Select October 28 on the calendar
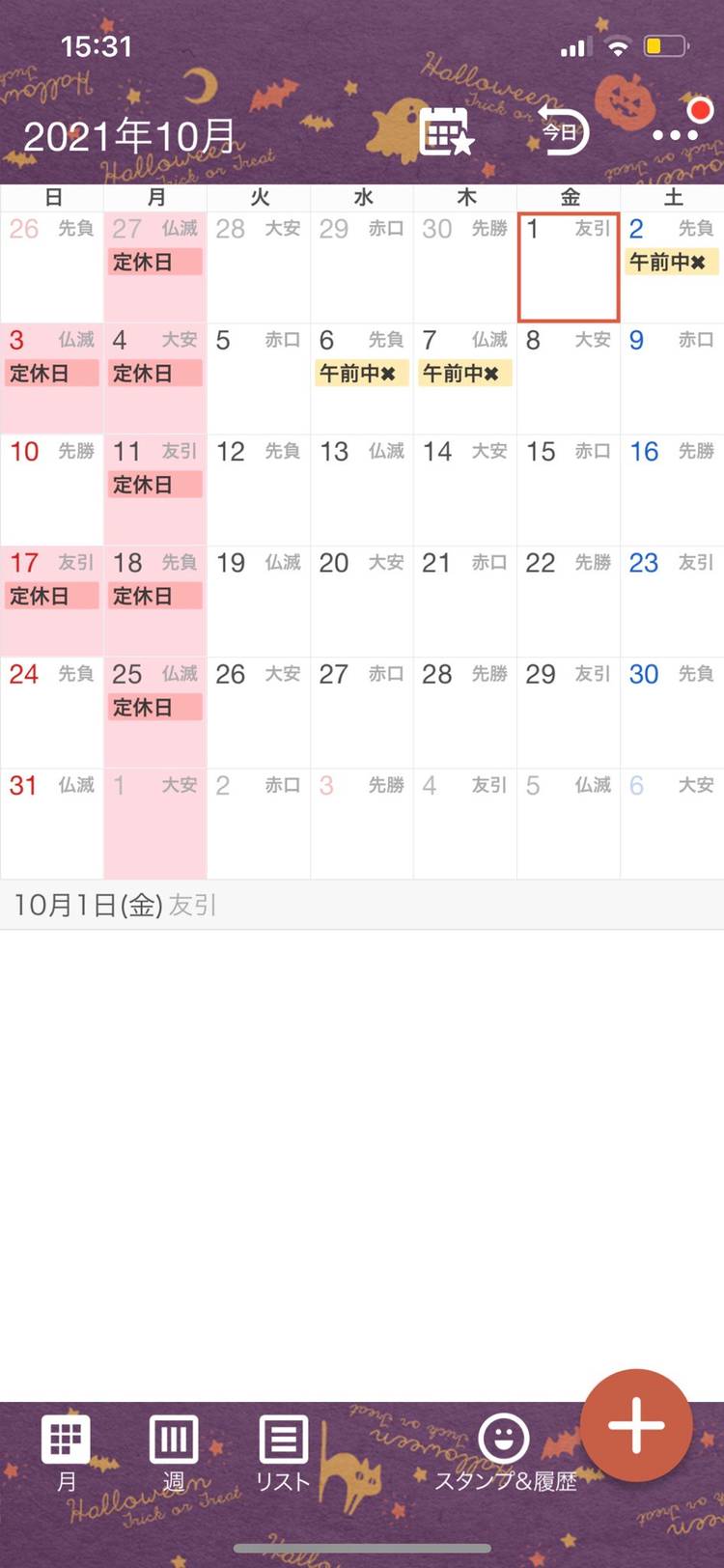724x1568 pixels. pyautogui.click(x=465, y=713)
